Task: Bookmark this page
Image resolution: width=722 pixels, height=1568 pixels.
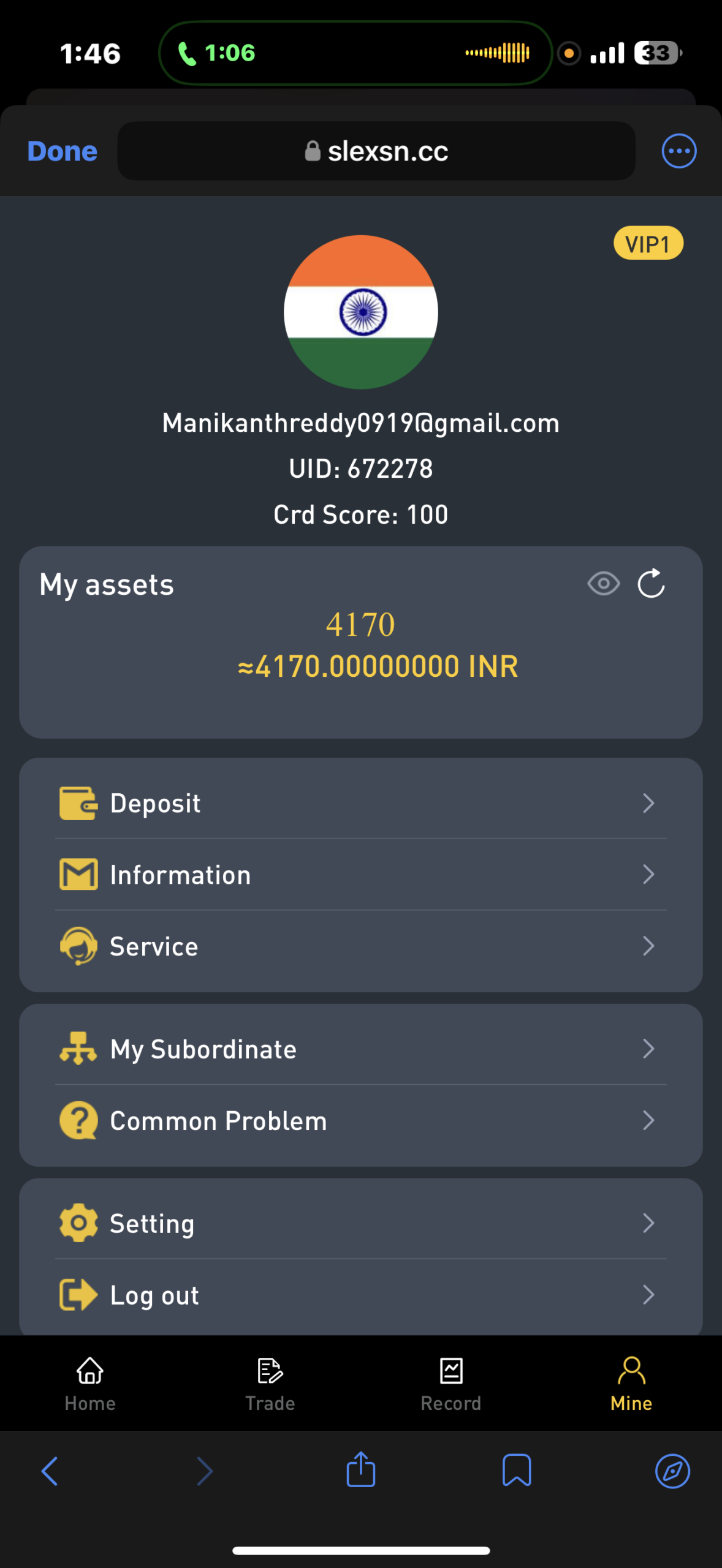Action: coord(517,1471)
